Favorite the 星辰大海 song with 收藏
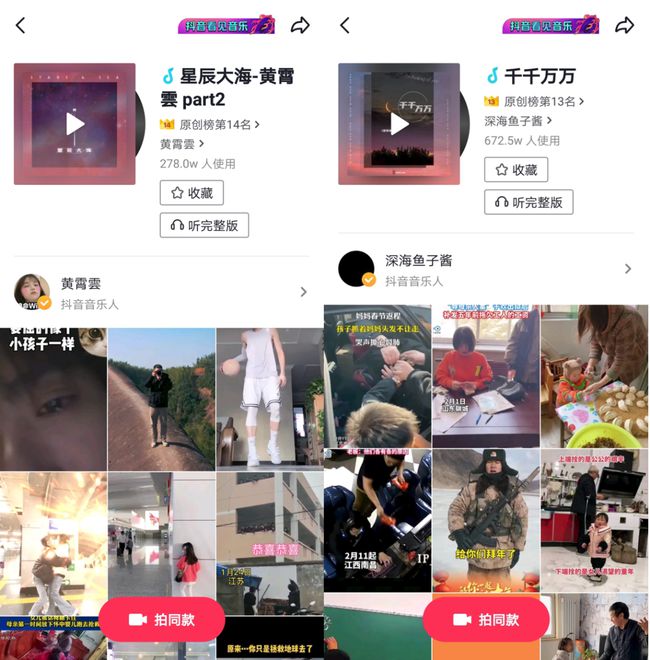 click(x=191, y=193)
